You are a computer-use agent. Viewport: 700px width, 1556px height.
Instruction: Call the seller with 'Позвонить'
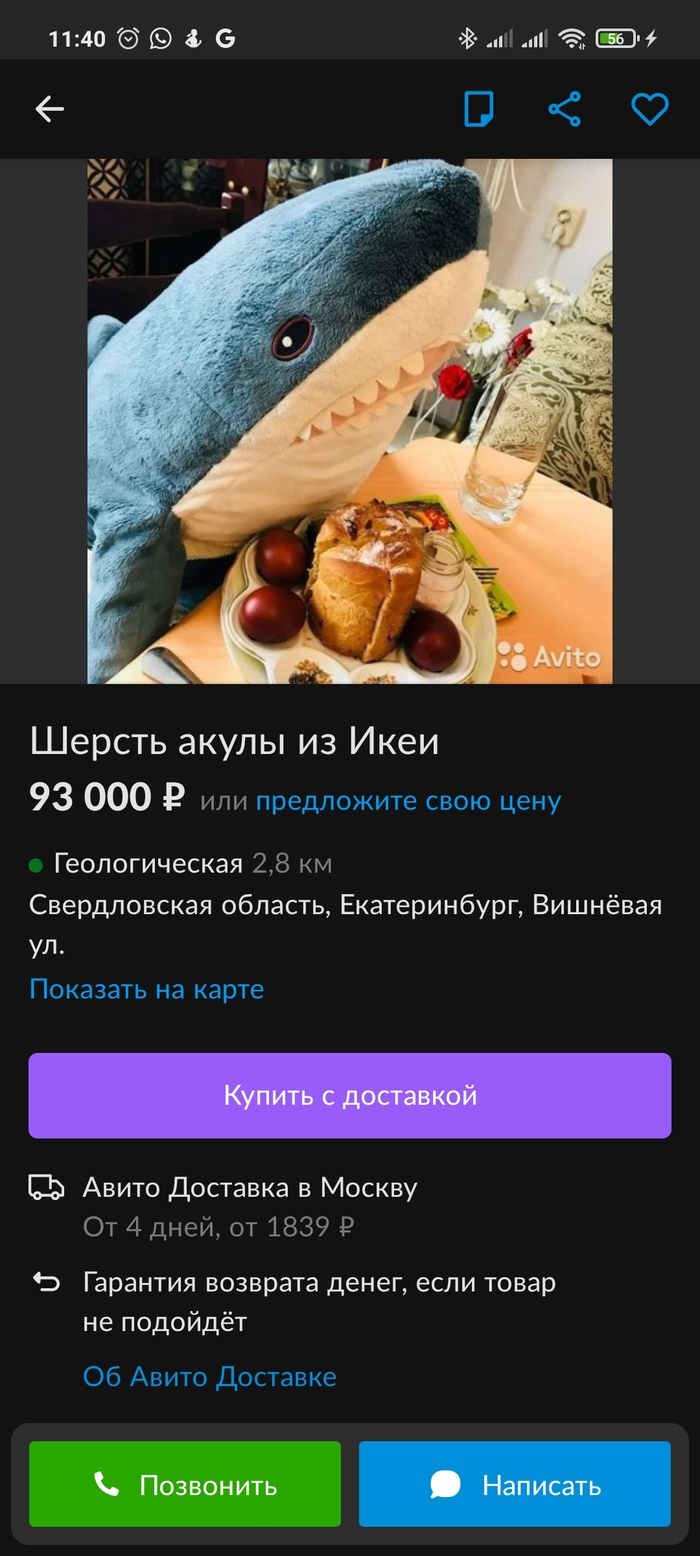click(185, 1484)
